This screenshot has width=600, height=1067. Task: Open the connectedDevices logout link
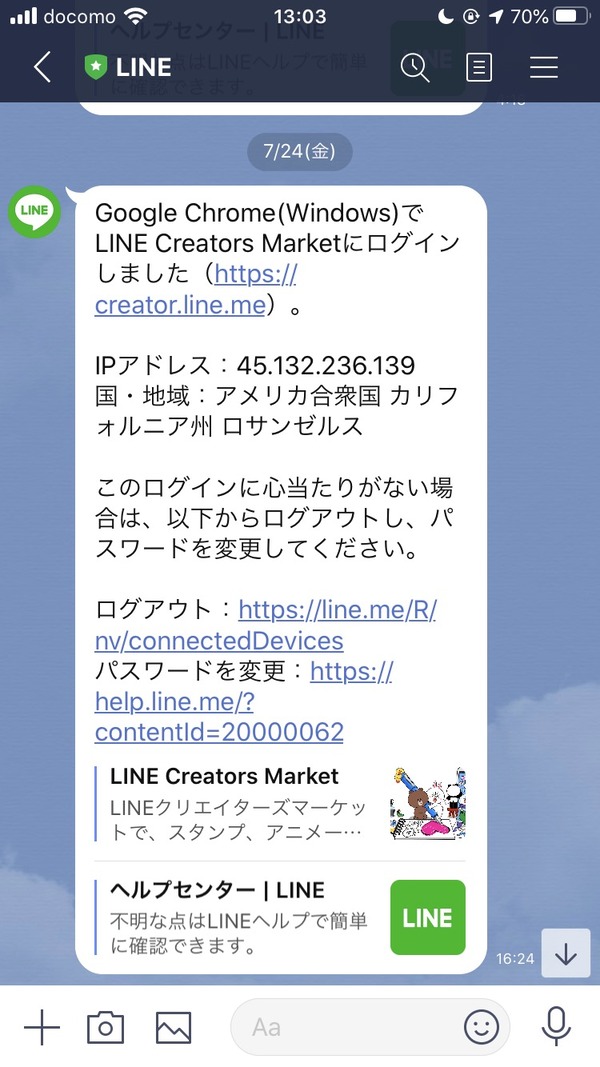266,625
